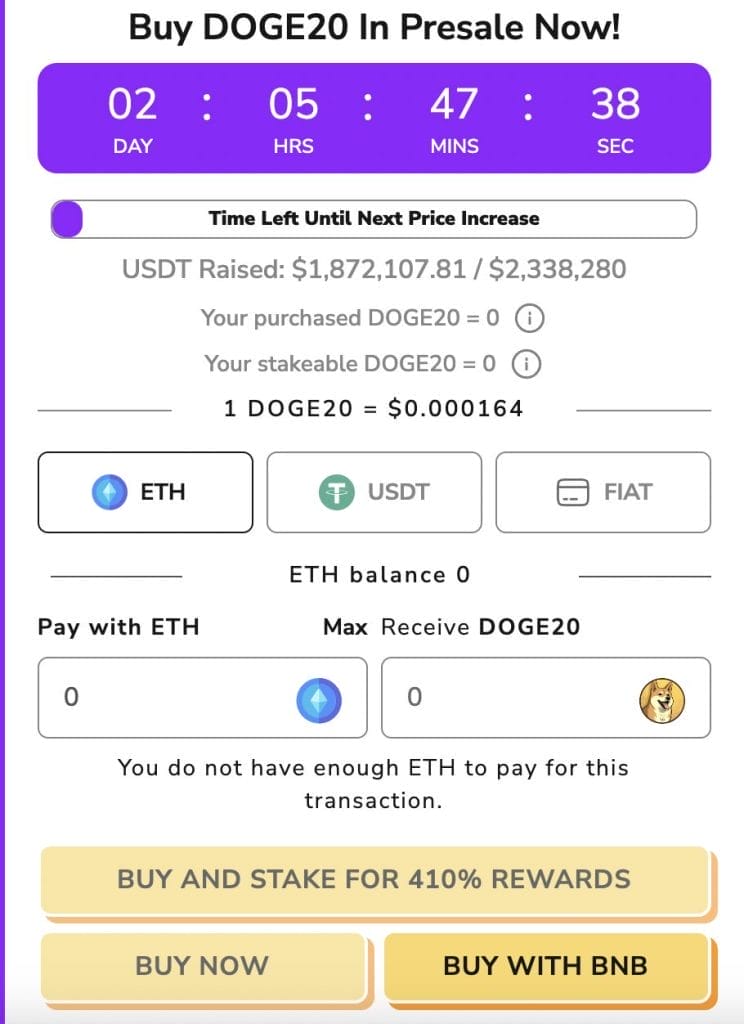
Task: Switch payment to FIAT
Action: click(x=602, y=491)
